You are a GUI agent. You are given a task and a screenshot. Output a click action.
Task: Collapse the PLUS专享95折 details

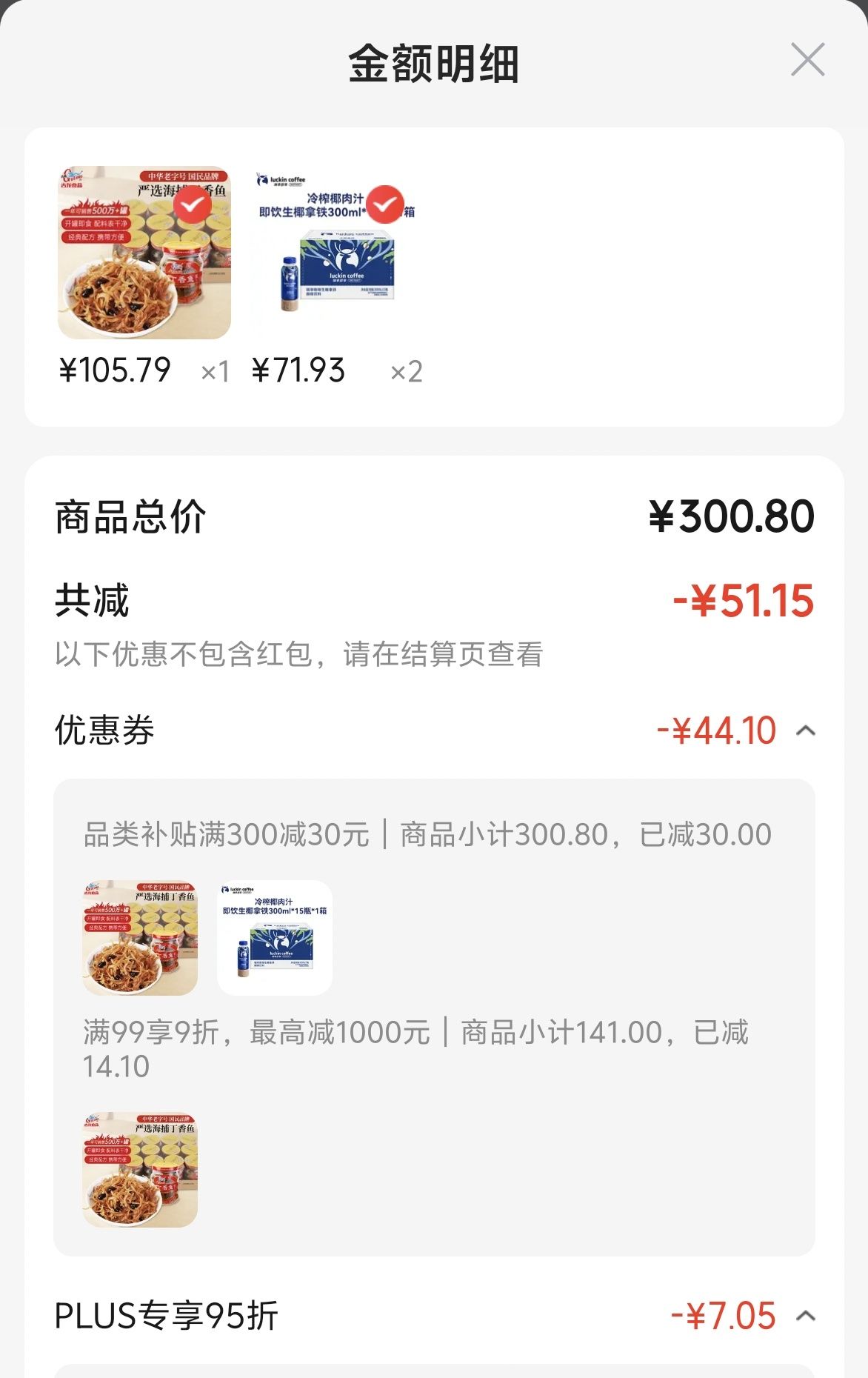pos(806,1317)
